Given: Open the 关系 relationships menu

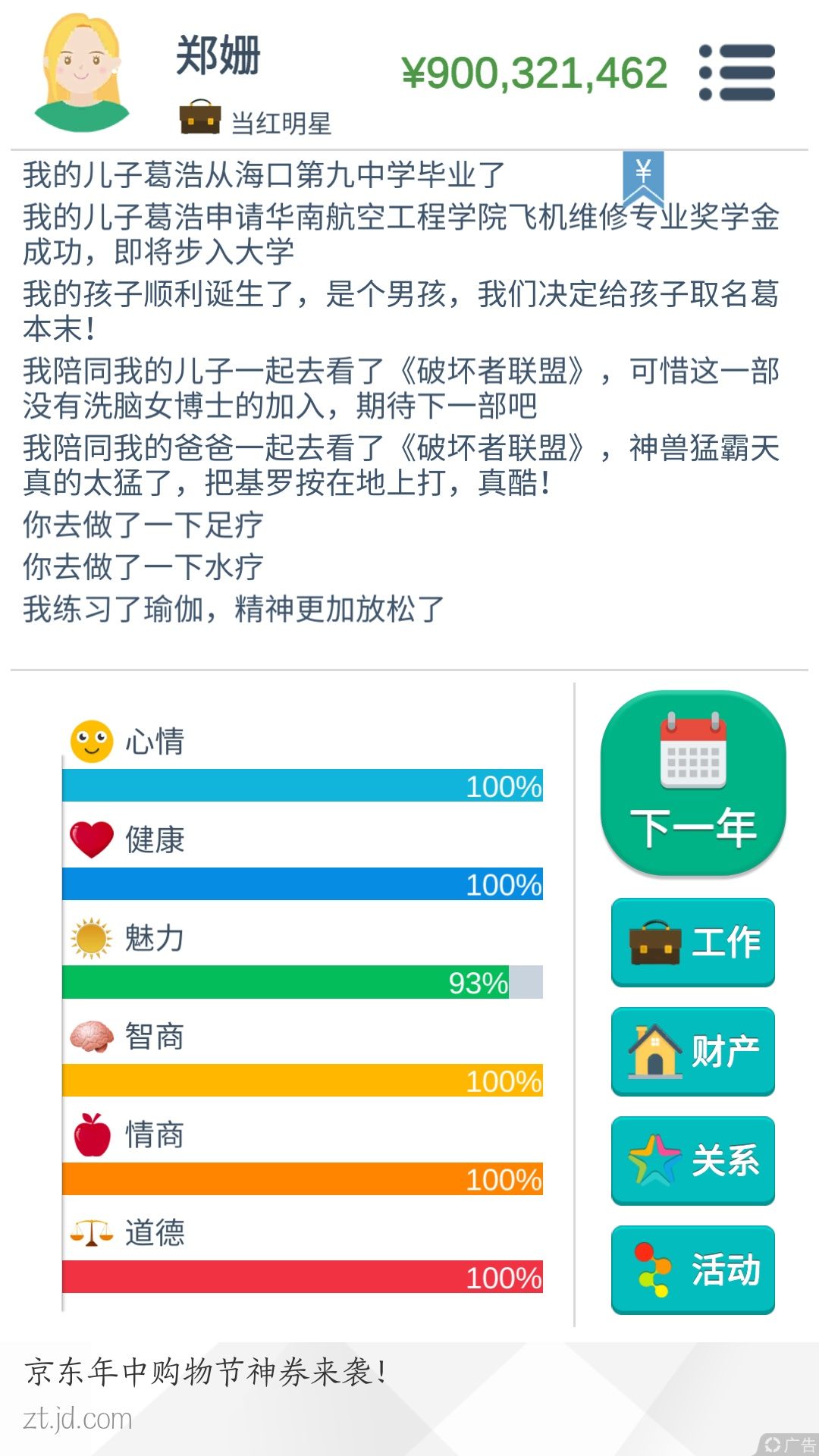Looking at the screenshot, I should (693, 1161).
